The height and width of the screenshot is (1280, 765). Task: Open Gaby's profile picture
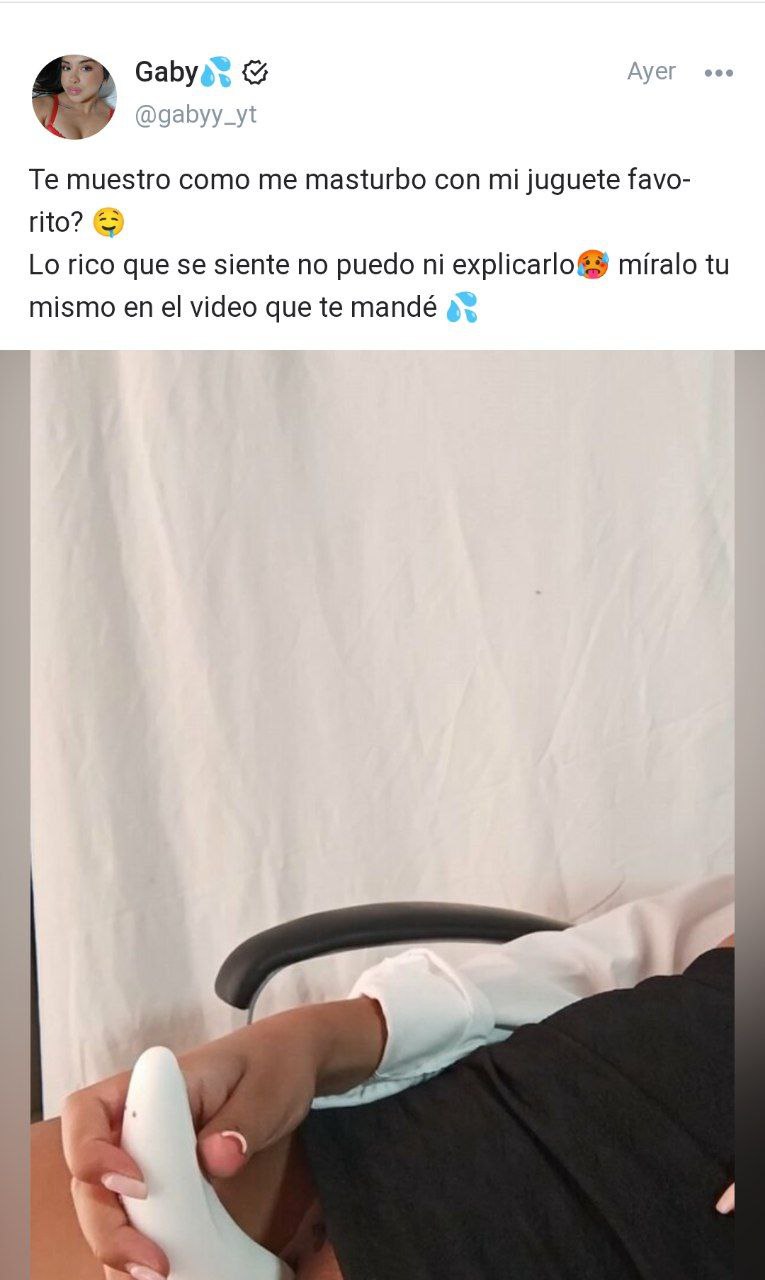pos(74,97)
